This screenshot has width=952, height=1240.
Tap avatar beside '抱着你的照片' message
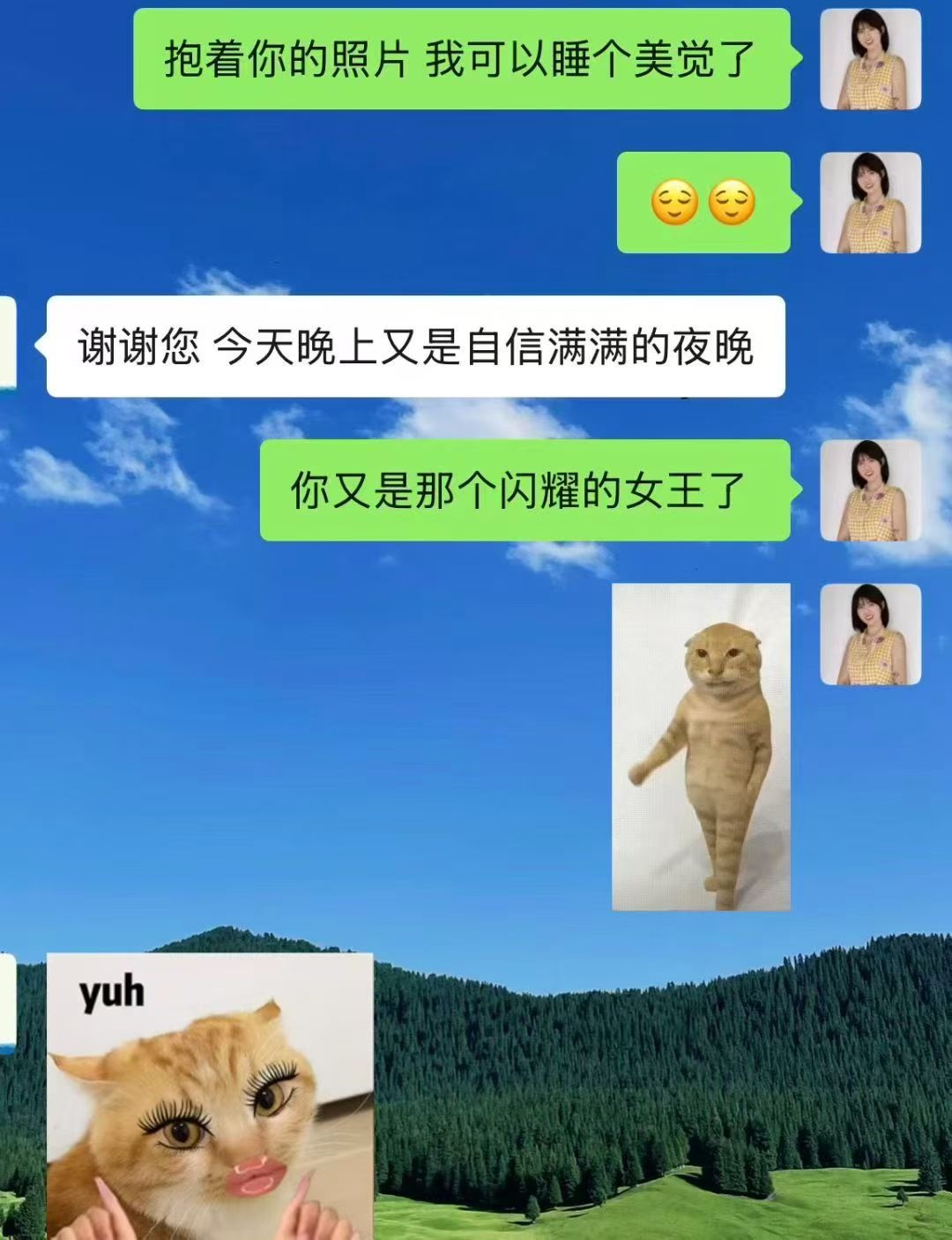[x=870, y=60]
